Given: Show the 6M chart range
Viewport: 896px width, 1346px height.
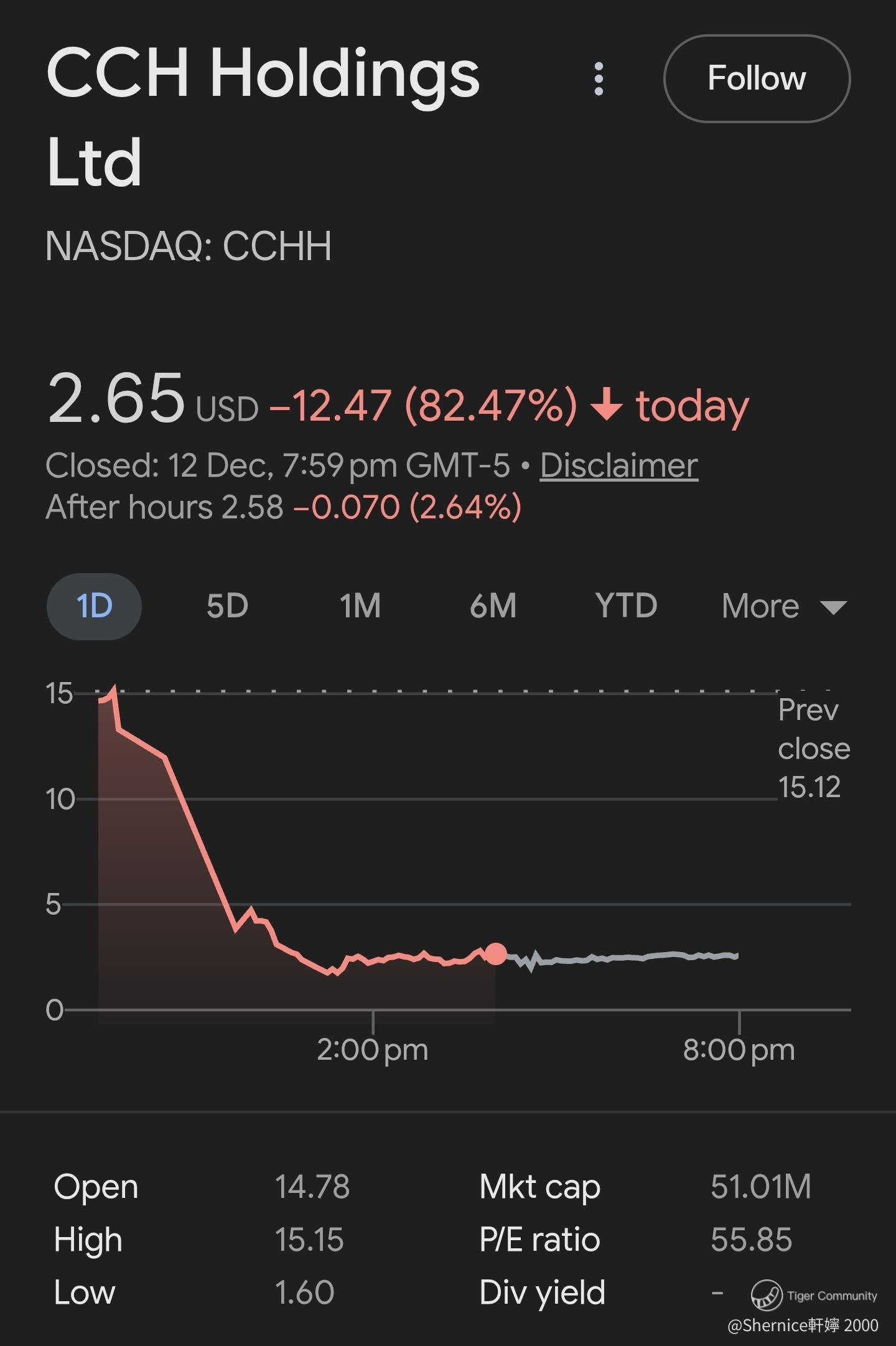Looking at the screenshot, I should click(x=493, y=606).
